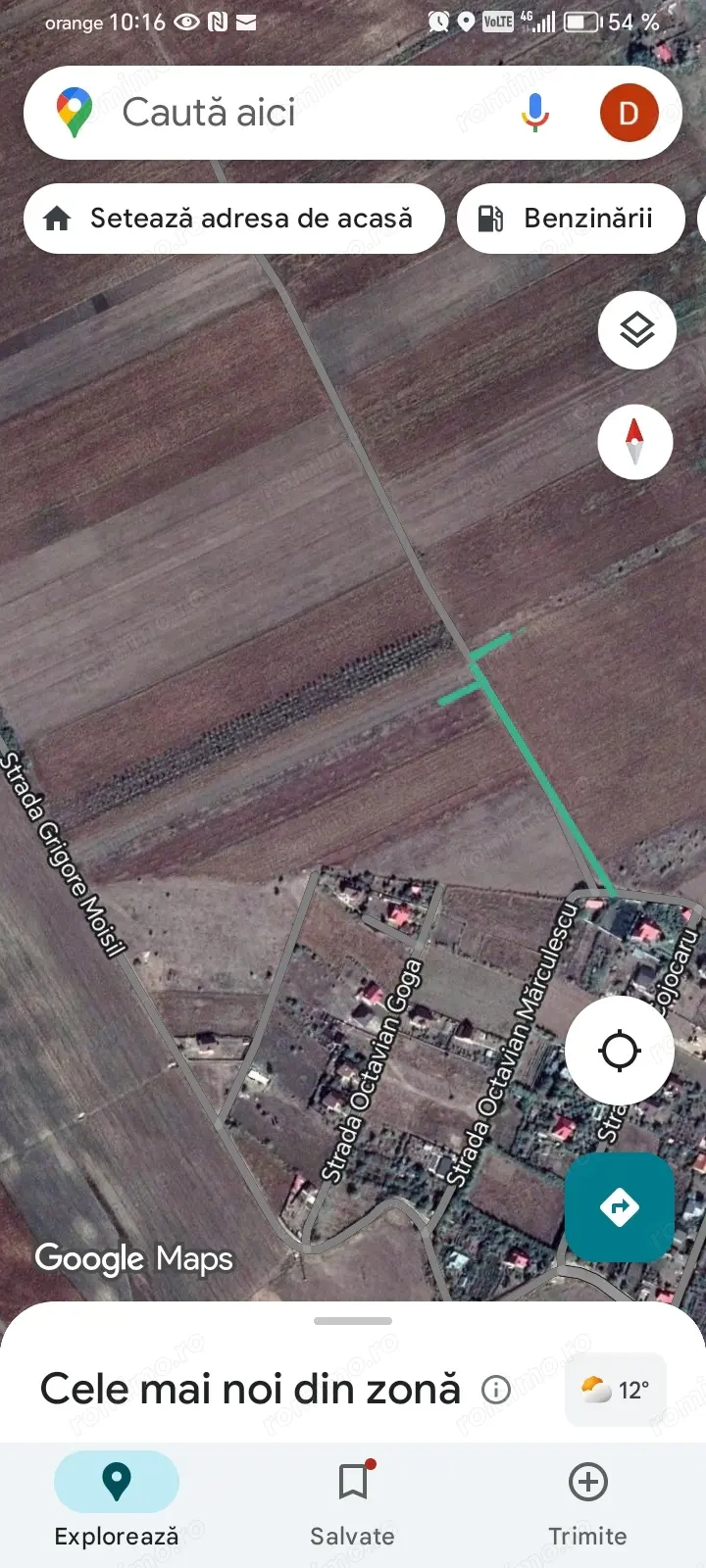The height and width of the screenshot is (1568, 706).
Task: Open the Benzinării filter chip
Action: tap(570, 218)
